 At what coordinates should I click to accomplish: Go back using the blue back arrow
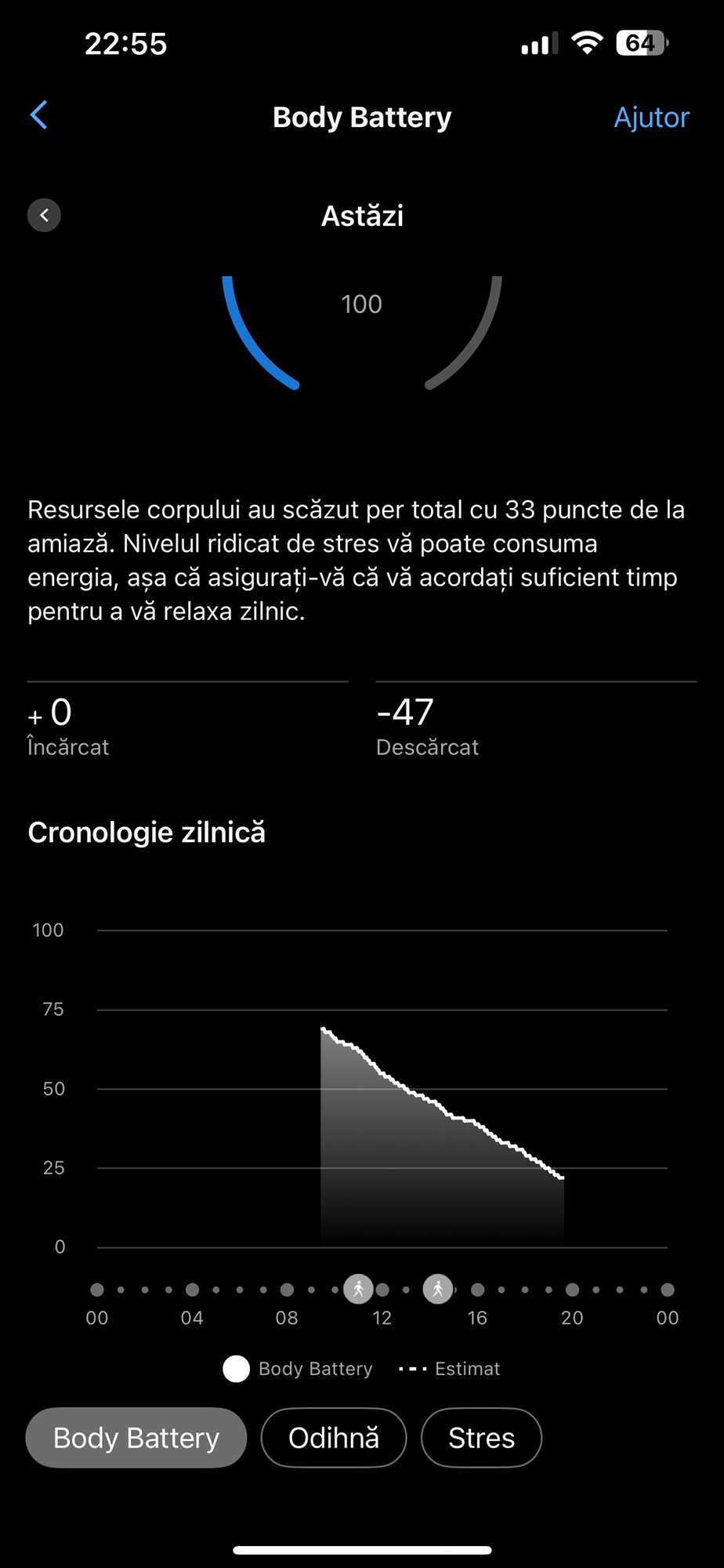click(39, 115)
